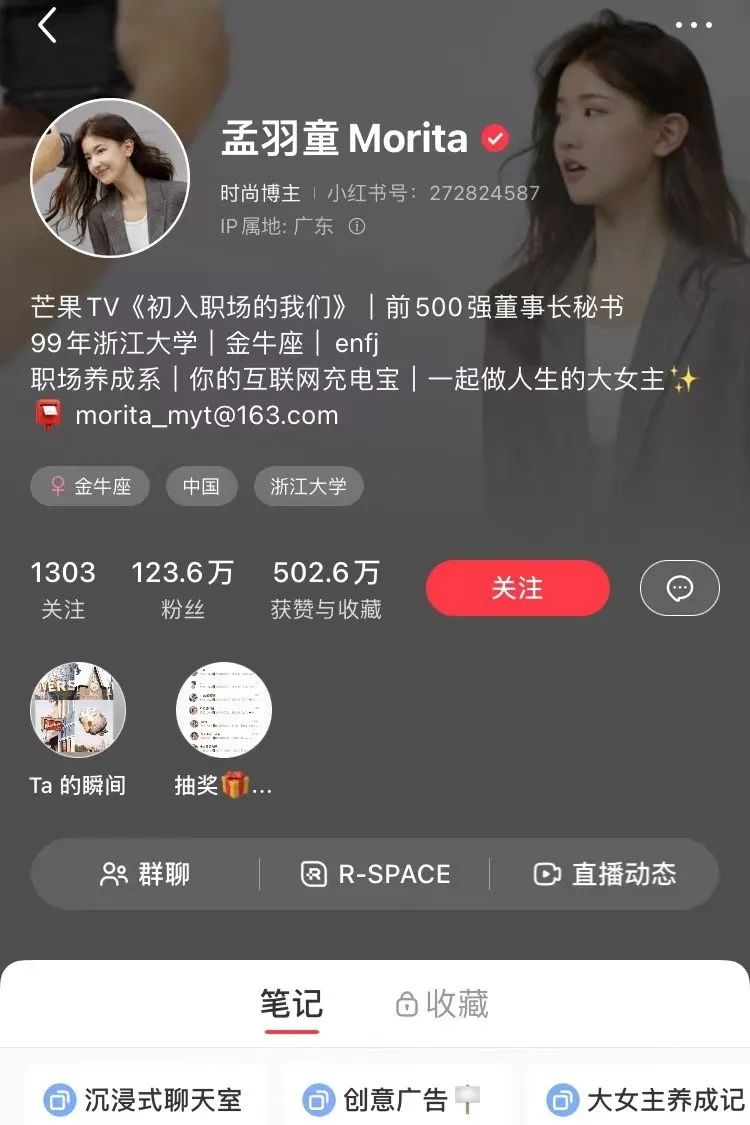Switch to the 笔记 tab
Screen dimensions: 750x1125
coord(291,1003)
